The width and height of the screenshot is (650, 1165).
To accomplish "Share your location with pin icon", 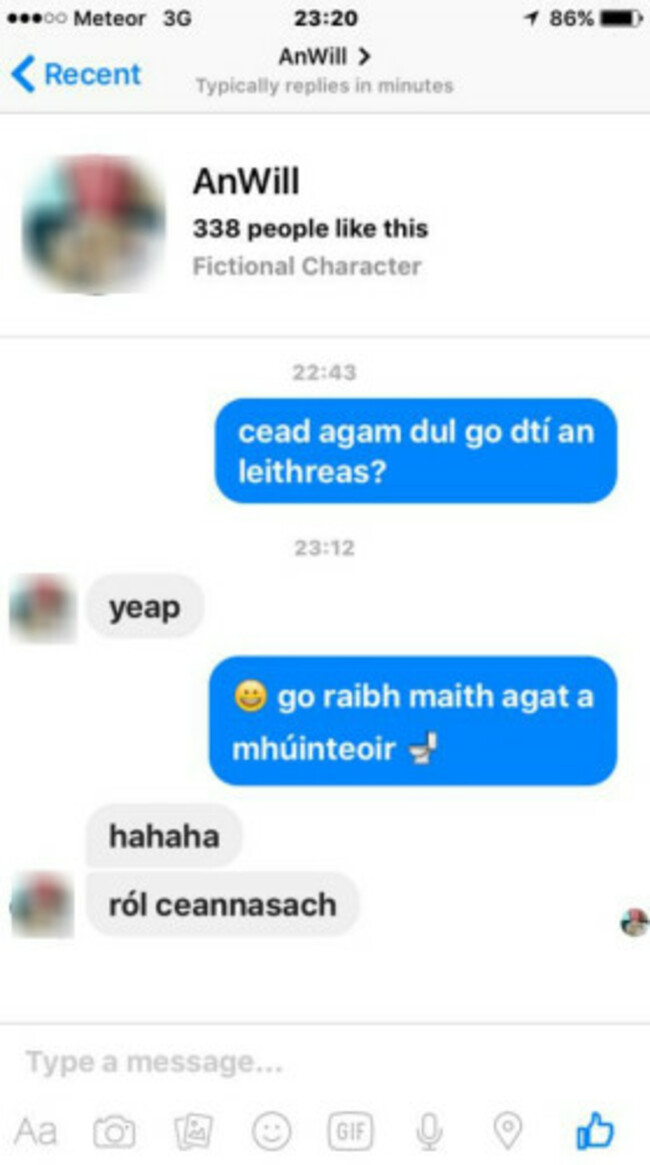I will (x=508, y=1132).
